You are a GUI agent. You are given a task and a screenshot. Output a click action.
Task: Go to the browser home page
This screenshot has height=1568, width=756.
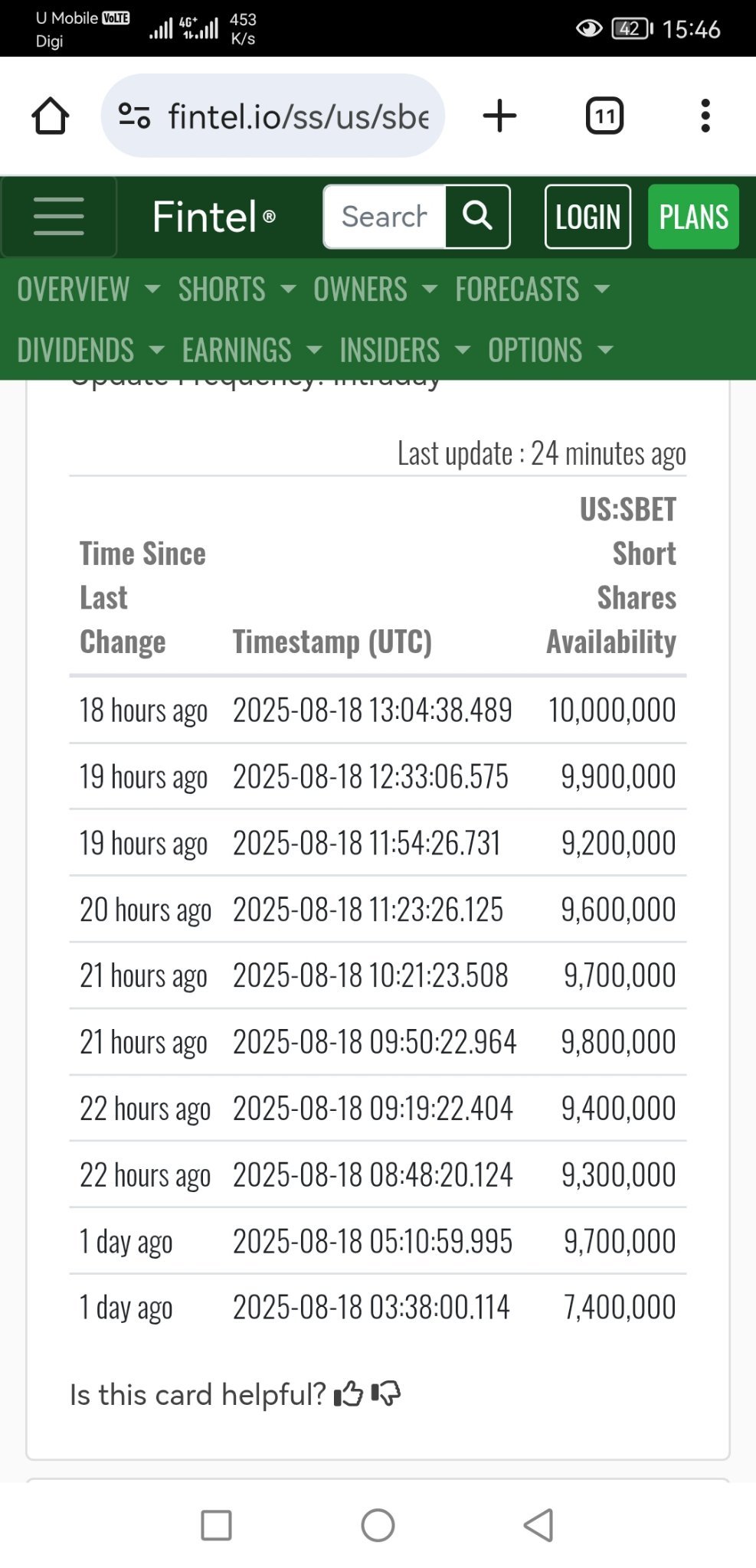[51, 116]
